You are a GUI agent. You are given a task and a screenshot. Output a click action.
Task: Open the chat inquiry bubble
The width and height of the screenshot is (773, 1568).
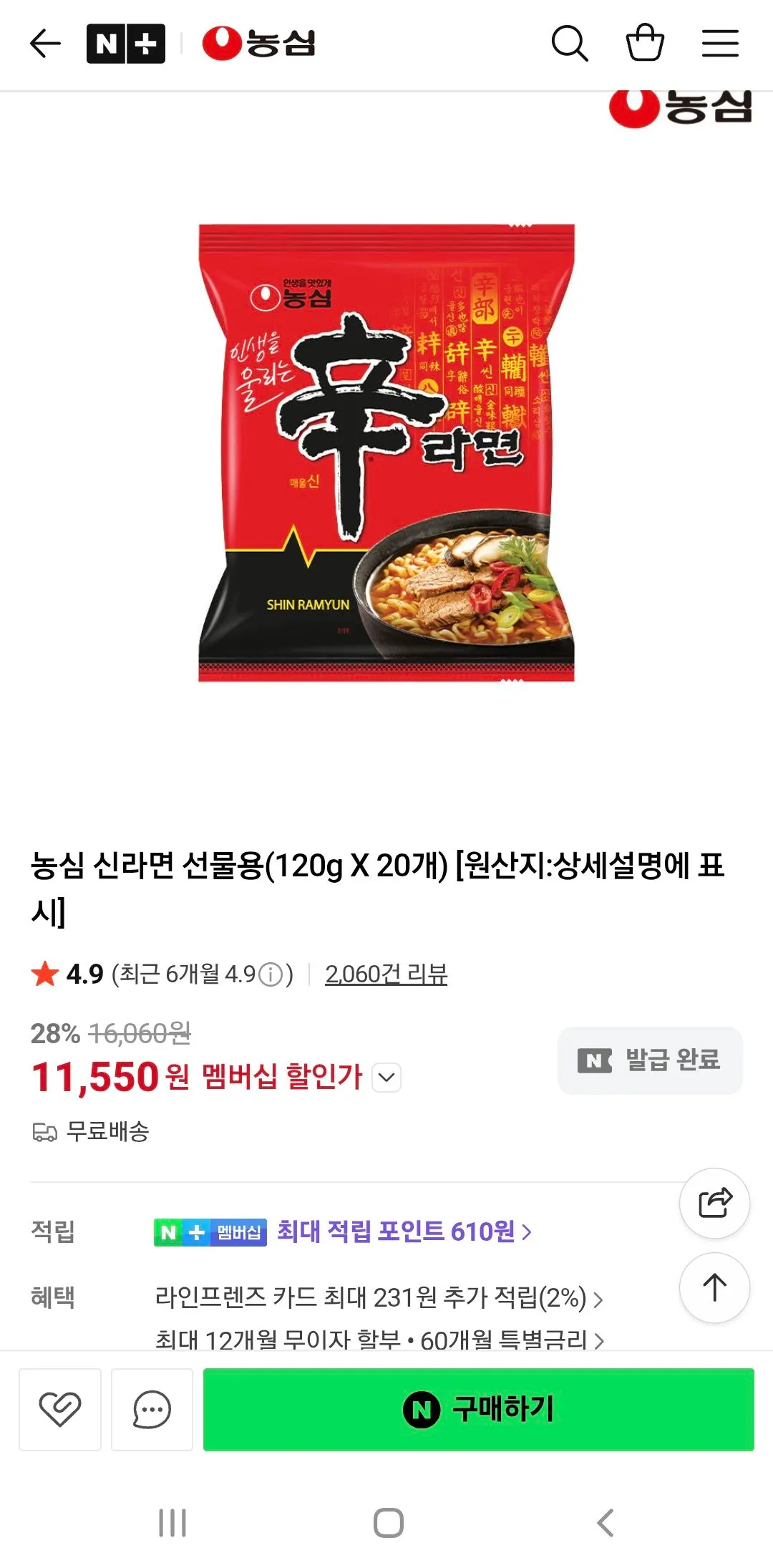pos(152,1409)
